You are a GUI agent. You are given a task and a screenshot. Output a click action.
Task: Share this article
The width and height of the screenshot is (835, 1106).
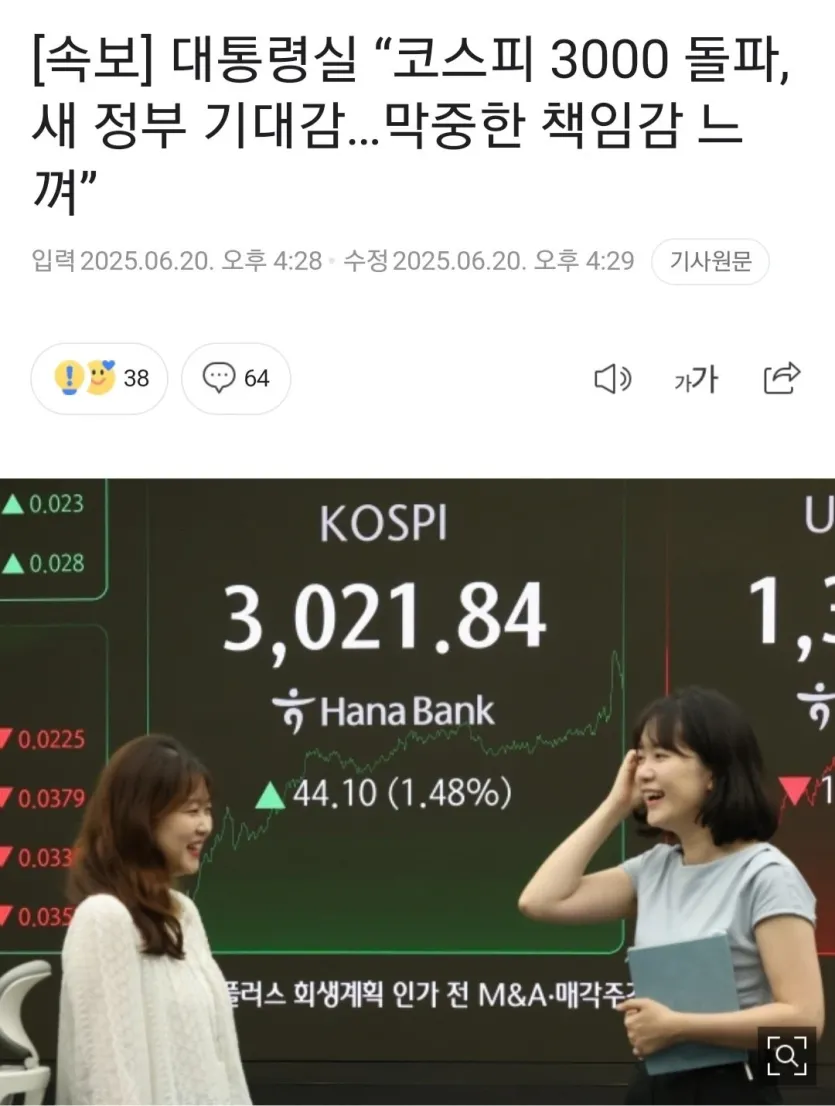tap(782, 378)
